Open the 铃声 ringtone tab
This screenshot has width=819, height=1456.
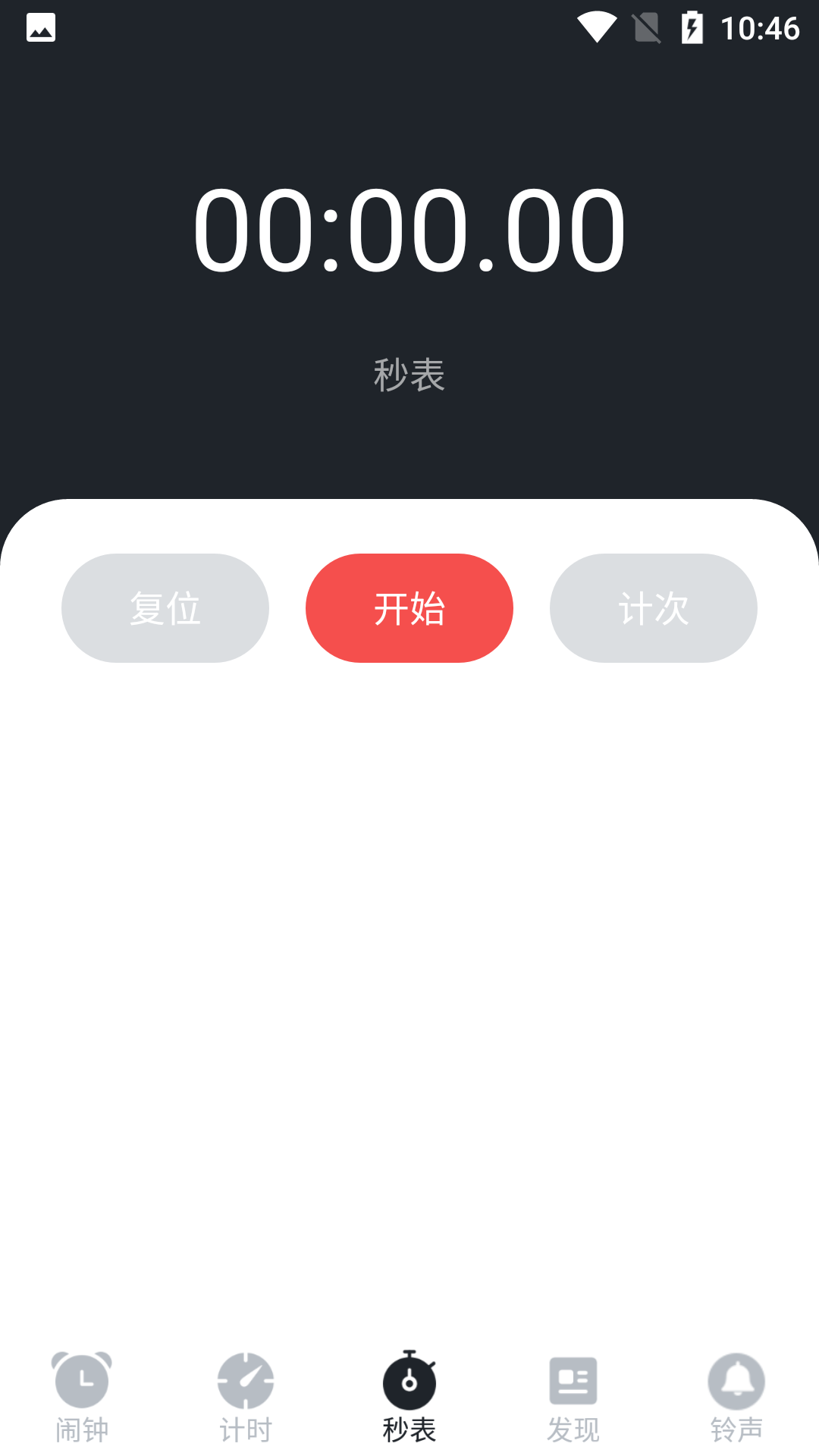[736, 1397]
